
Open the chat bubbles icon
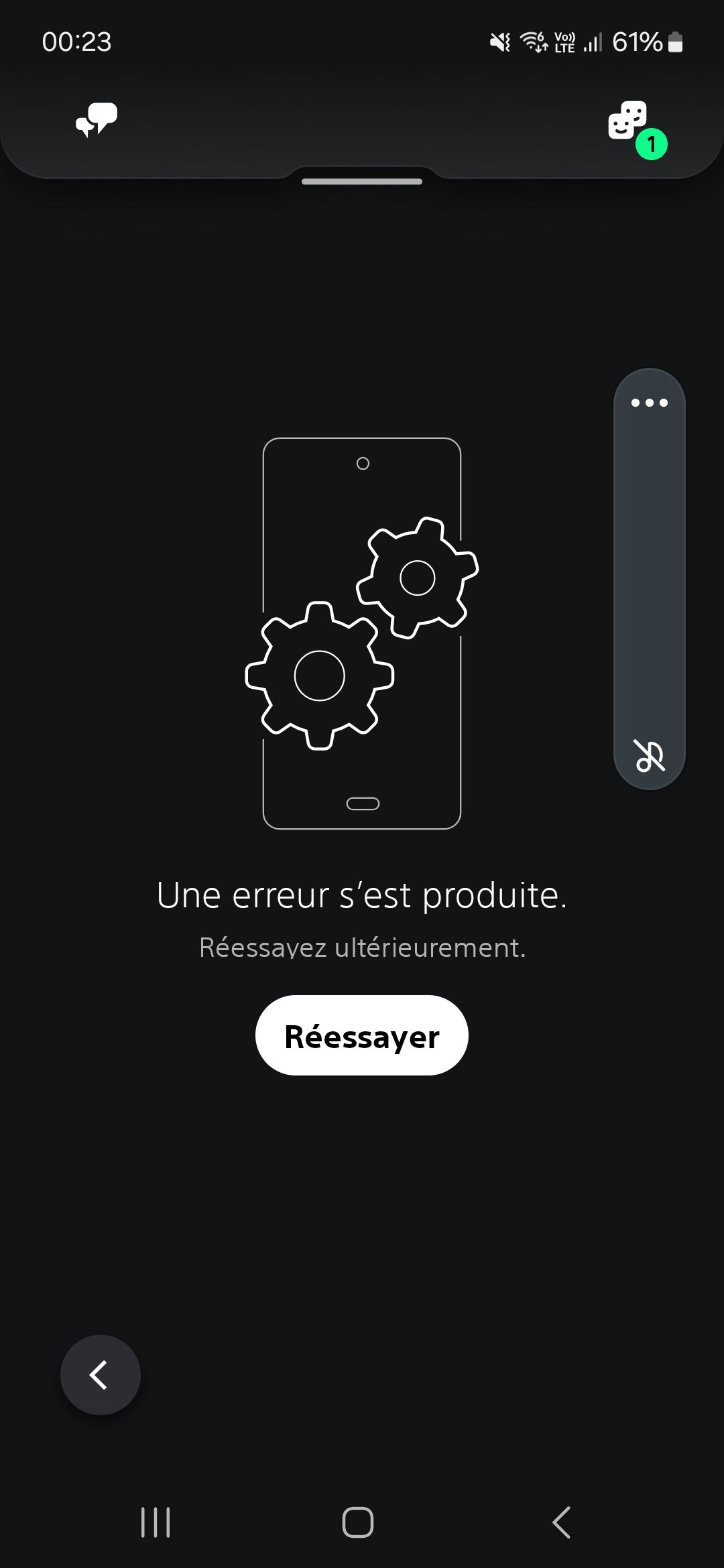coord(97,121)
